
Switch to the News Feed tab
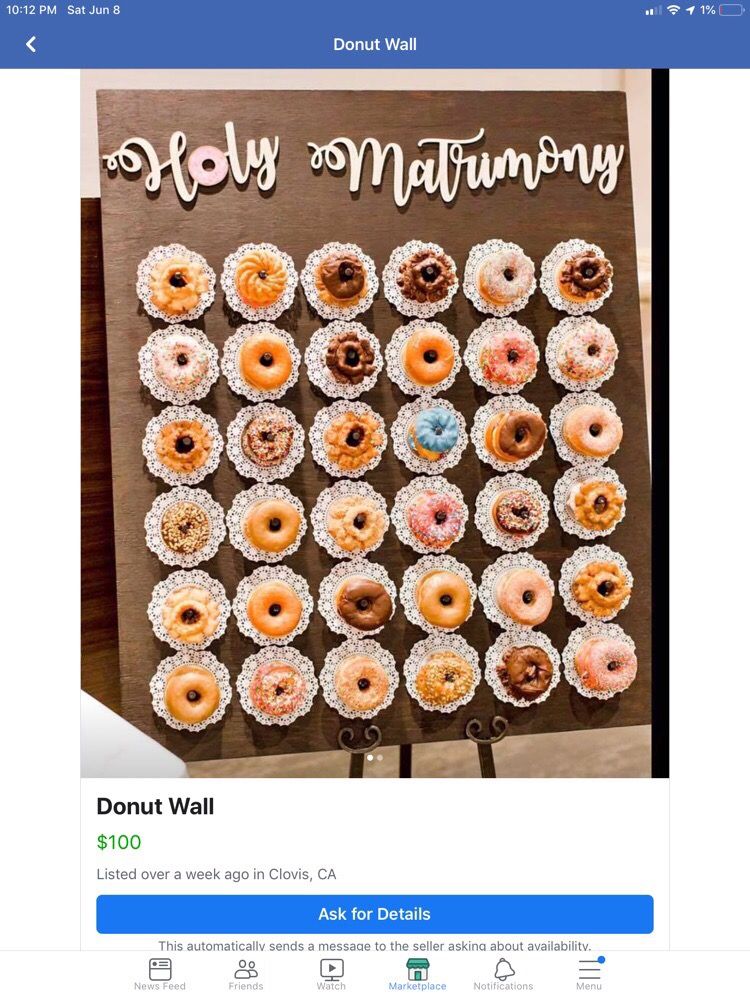tap(160, 973)
